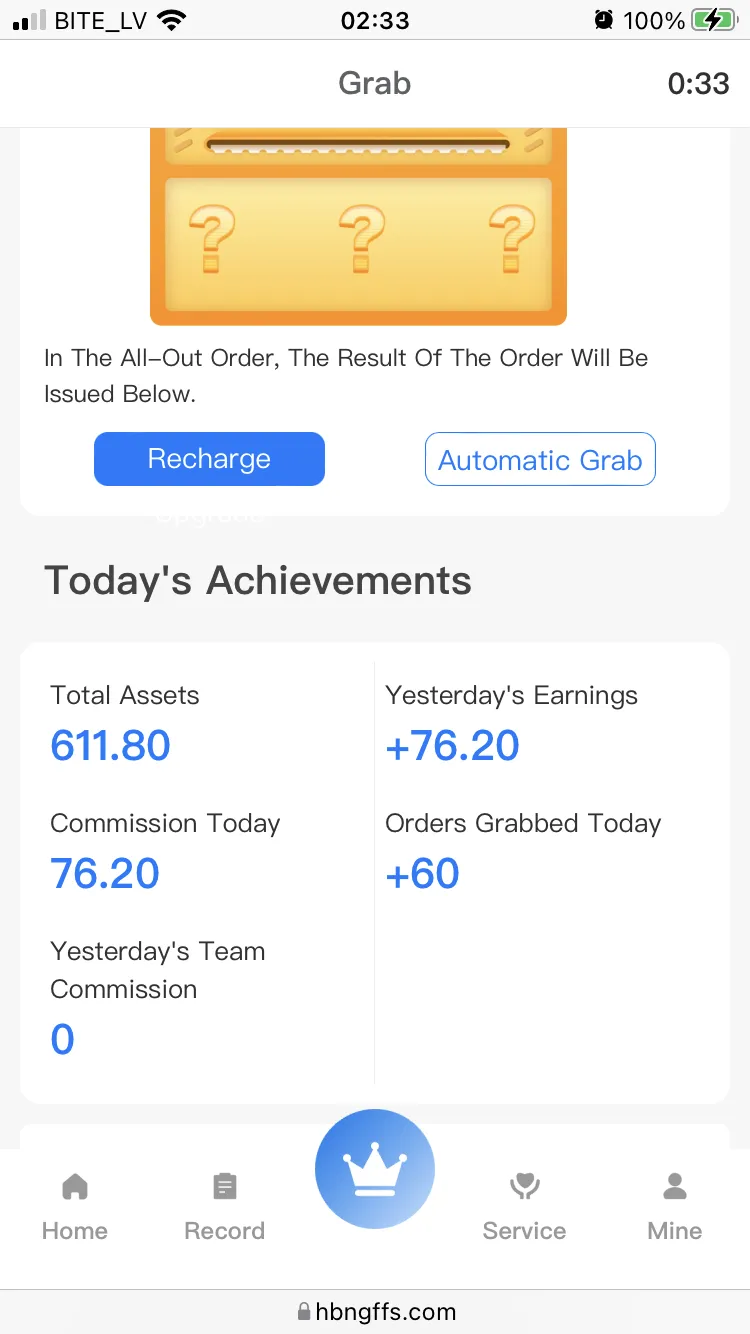This screenshot has height=1334, width=750.
Task: Go to the Home tab
Action: 75,1208
